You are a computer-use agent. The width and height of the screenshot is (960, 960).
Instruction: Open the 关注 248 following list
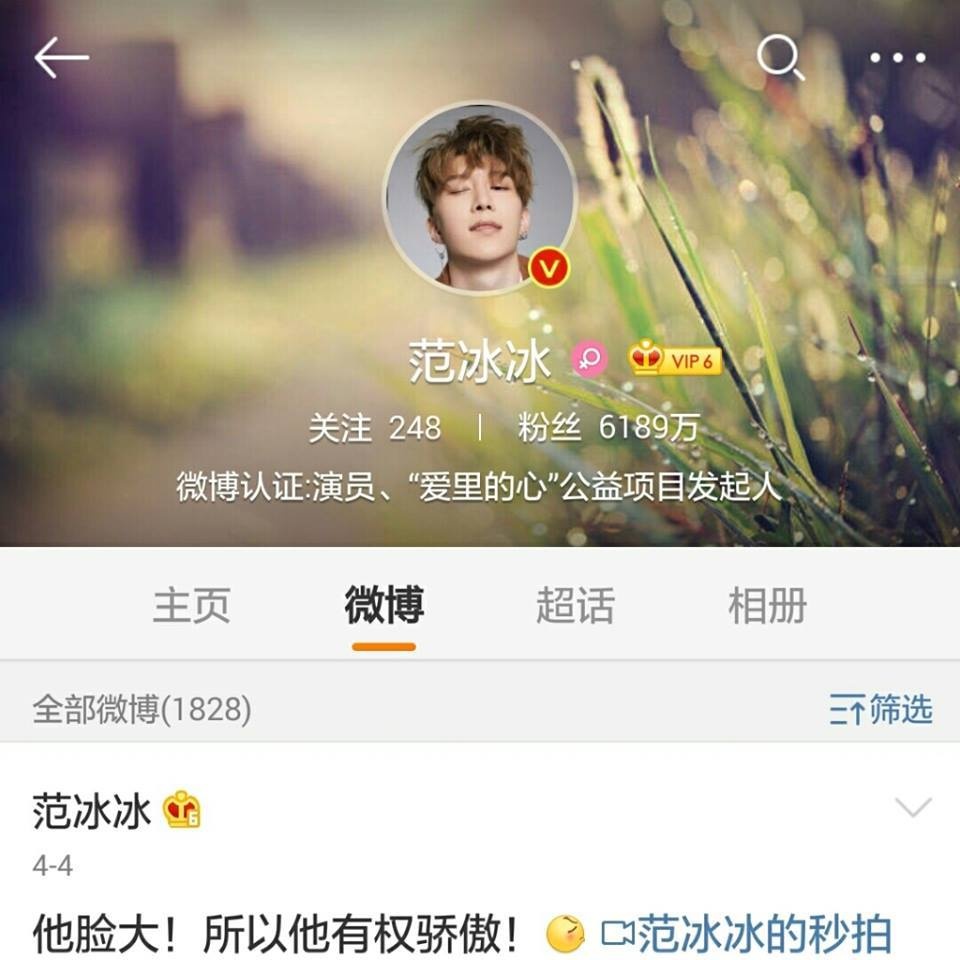click(375, 428)
